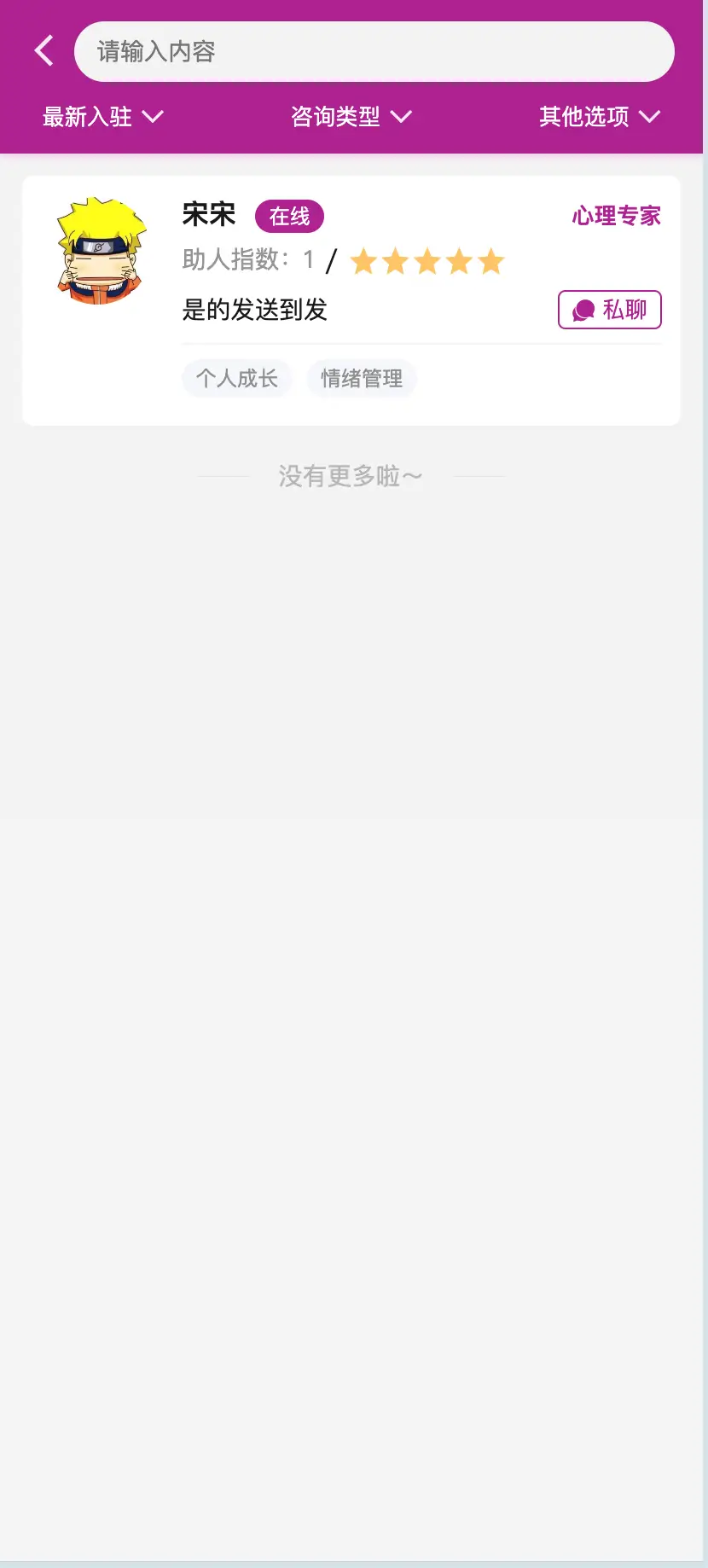Tap the 请输入内容 search field
The height and width of the screenshot is (1568, 708).
(374, 52)
